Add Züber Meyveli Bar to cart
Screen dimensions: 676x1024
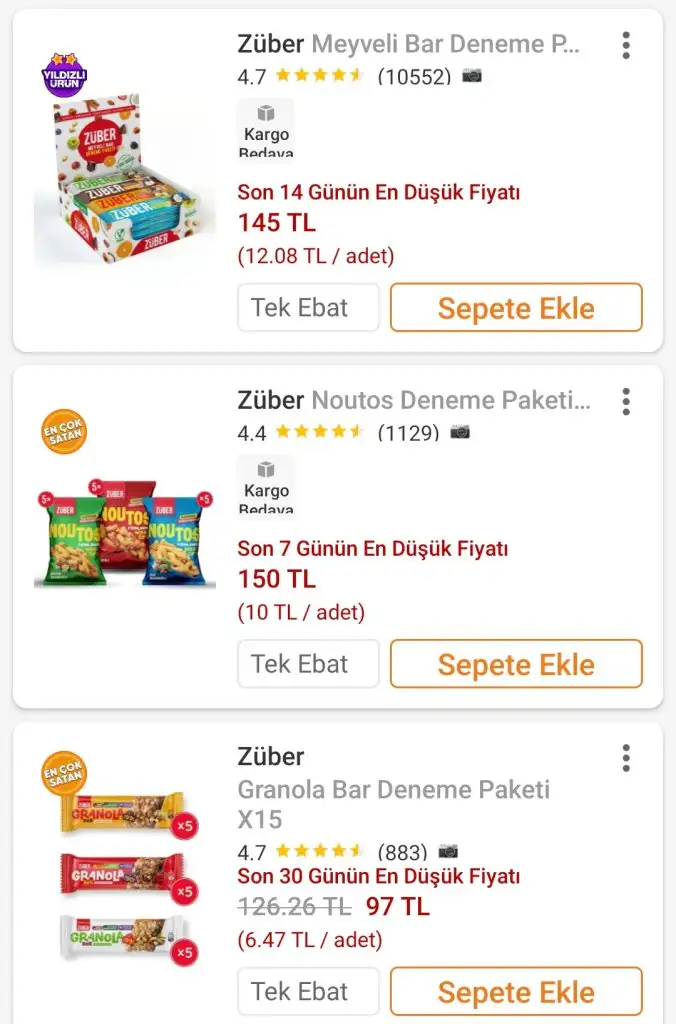pos(516,308)
